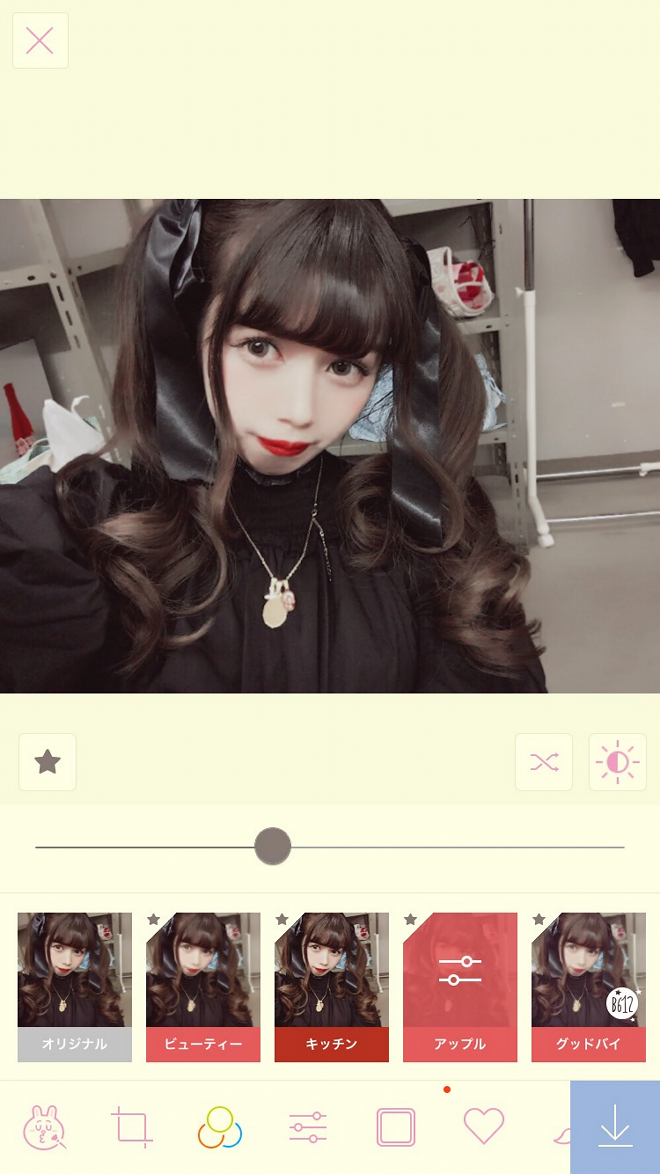Open the adjustment sliders tool
Image resolution: width=660 pixels, height=1174 pixels.
[x=308, y=1127]
